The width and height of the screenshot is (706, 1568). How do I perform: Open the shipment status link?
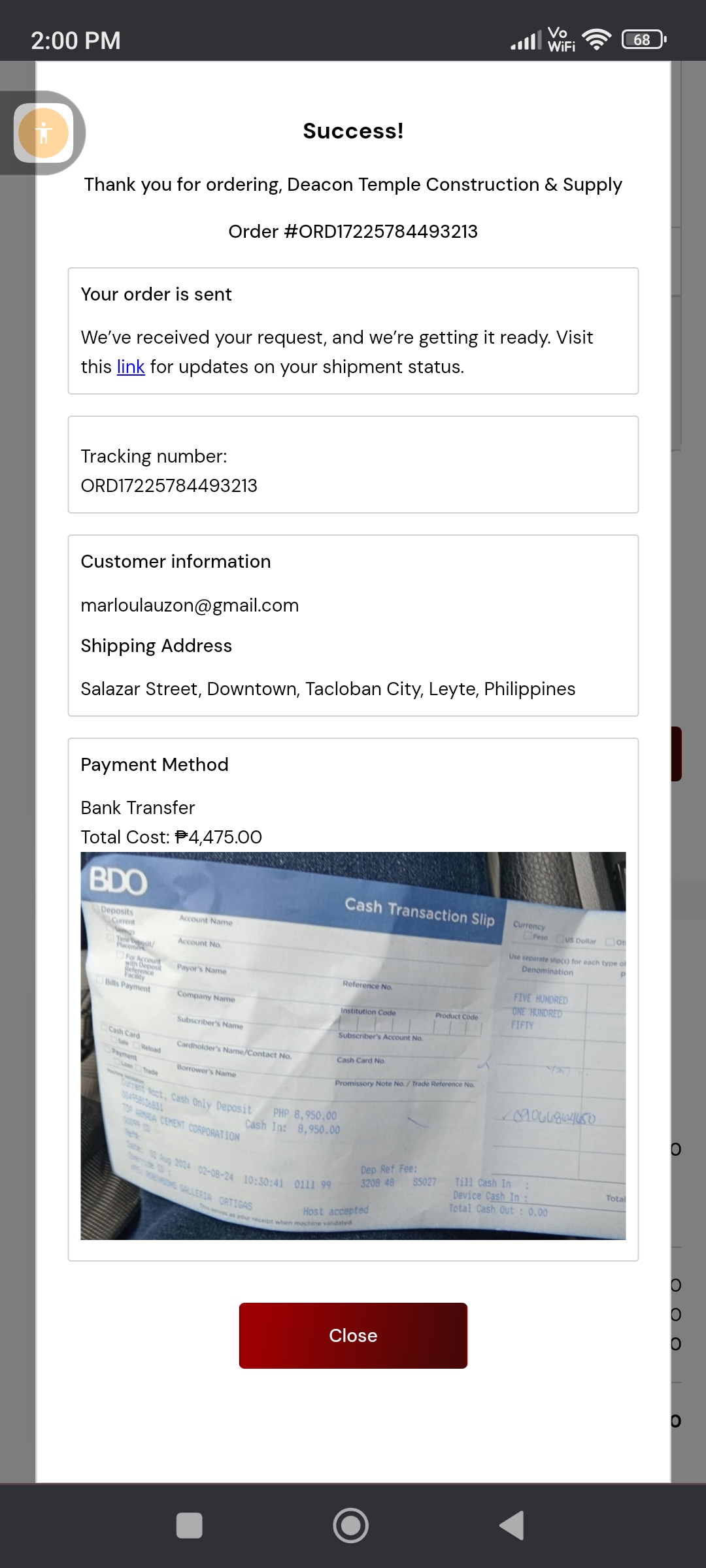coord(130,367)
